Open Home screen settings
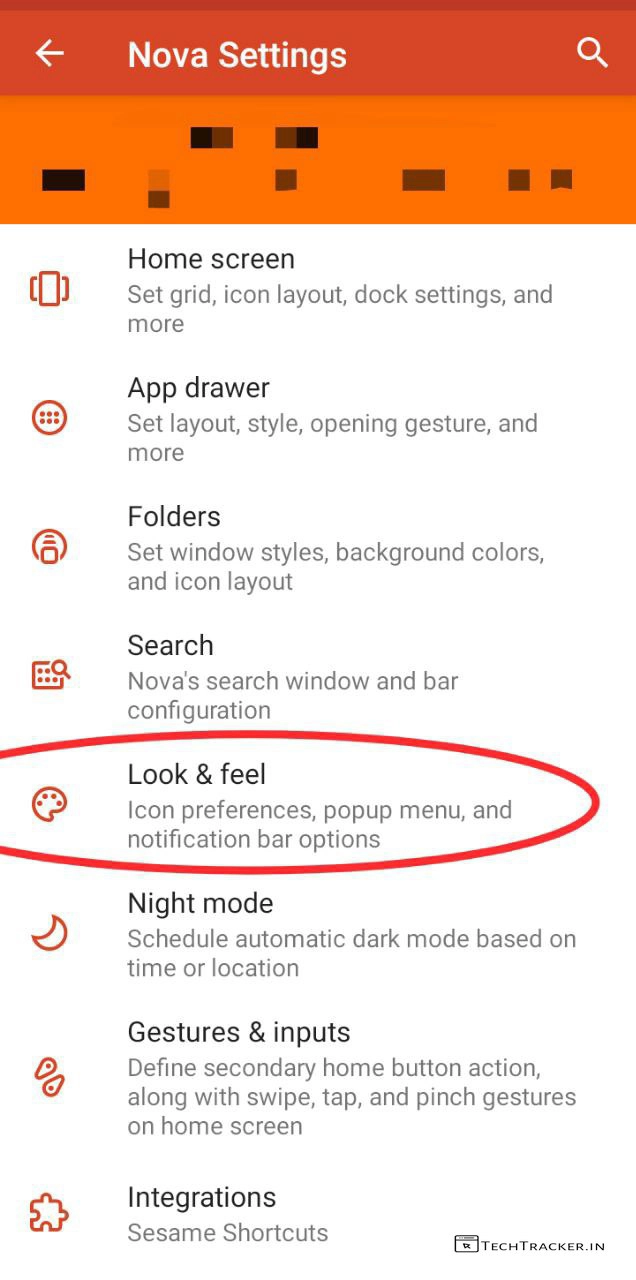Viewport: 636px width, 1280px height. (318, 290)
